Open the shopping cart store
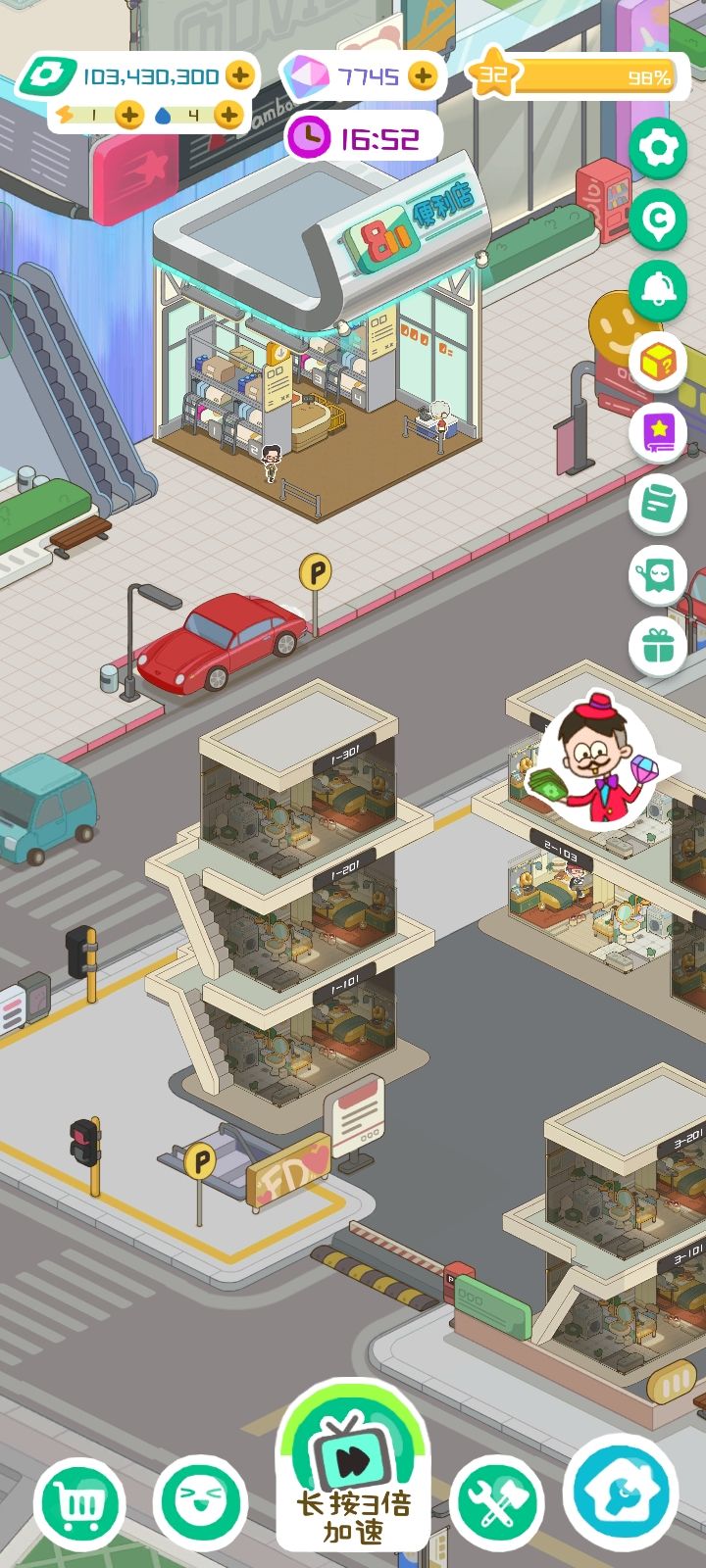 coord(80,1501)
